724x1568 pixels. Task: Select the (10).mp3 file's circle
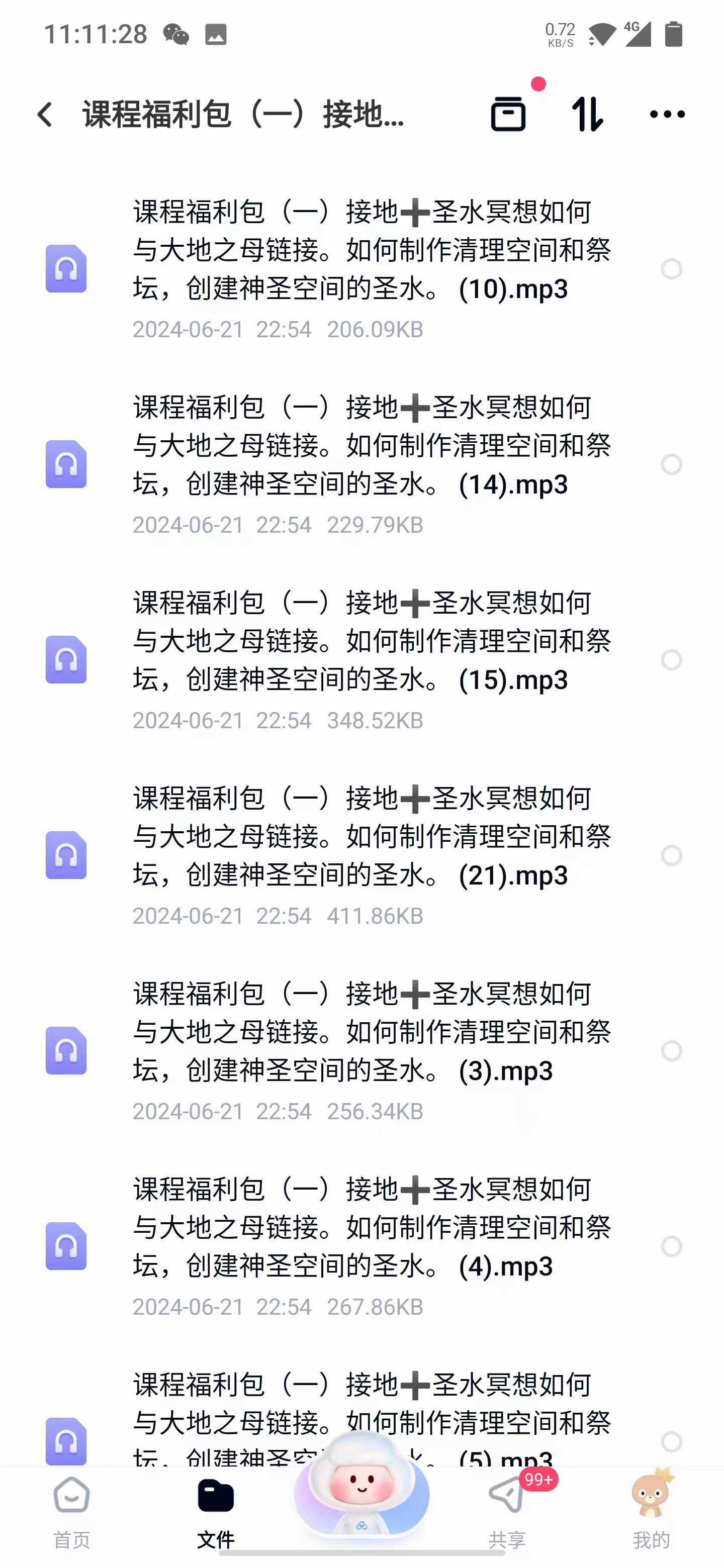tap(671, 268)
